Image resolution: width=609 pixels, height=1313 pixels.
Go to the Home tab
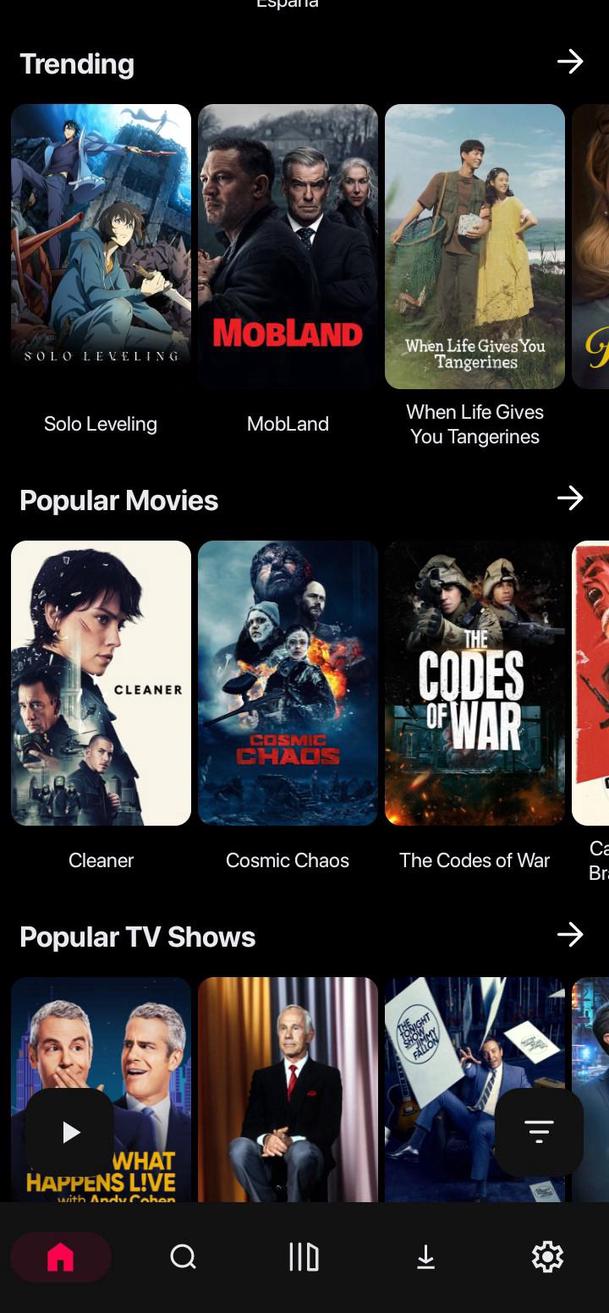(61, 1257)
